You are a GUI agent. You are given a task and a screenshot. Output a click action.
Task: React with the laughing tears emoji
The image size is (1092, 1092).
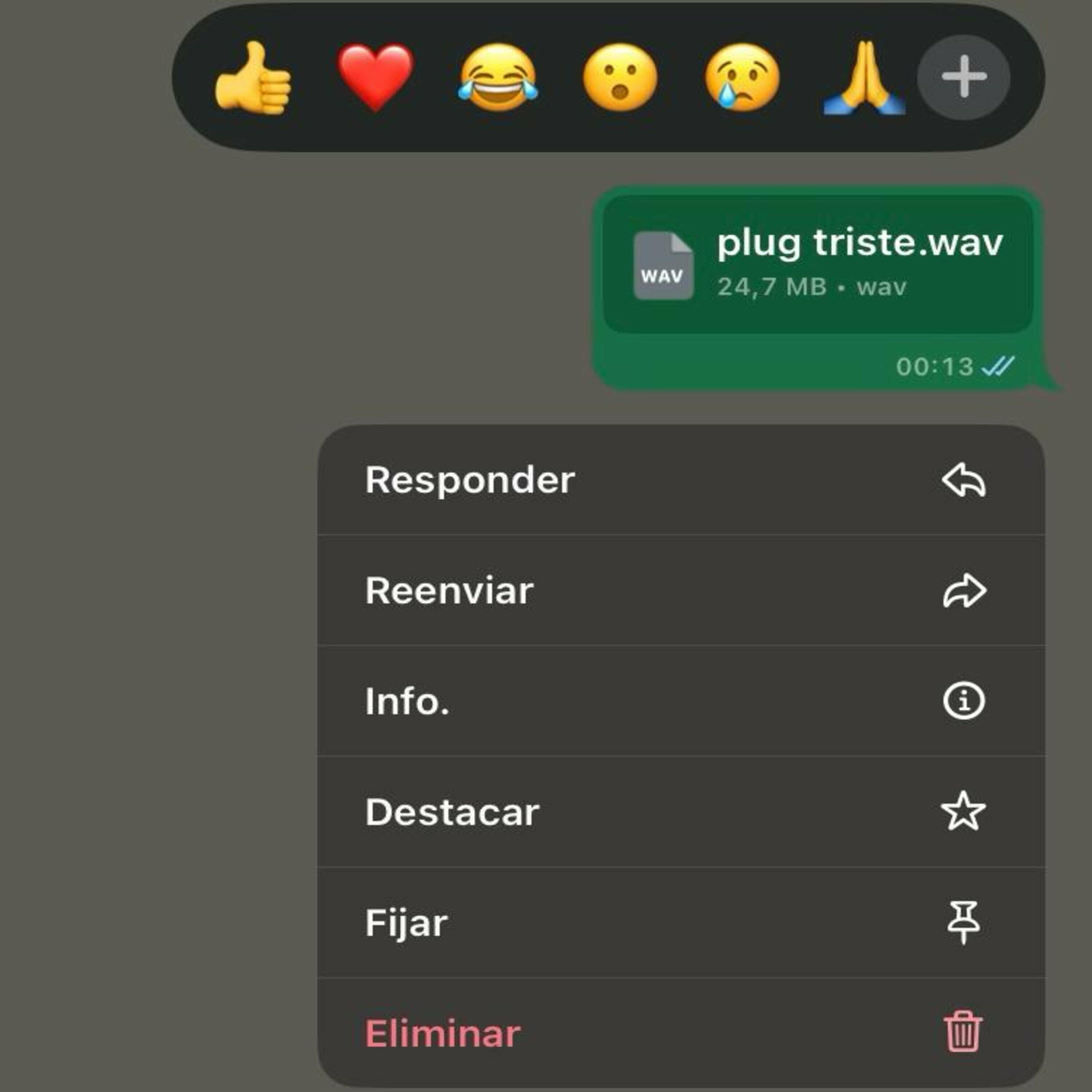497,78
